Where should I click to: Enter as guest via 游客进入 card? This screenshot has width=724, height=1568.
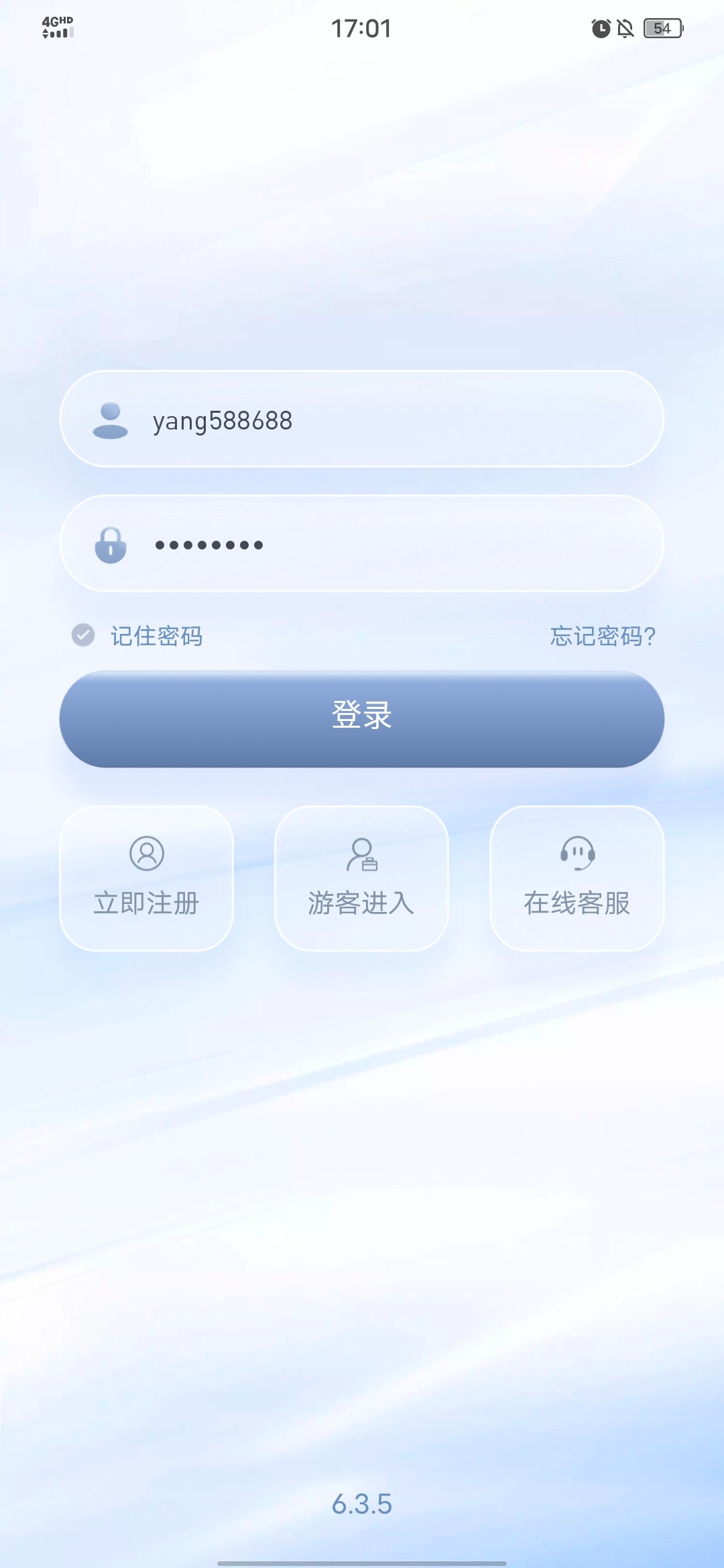tap(361, 878)
